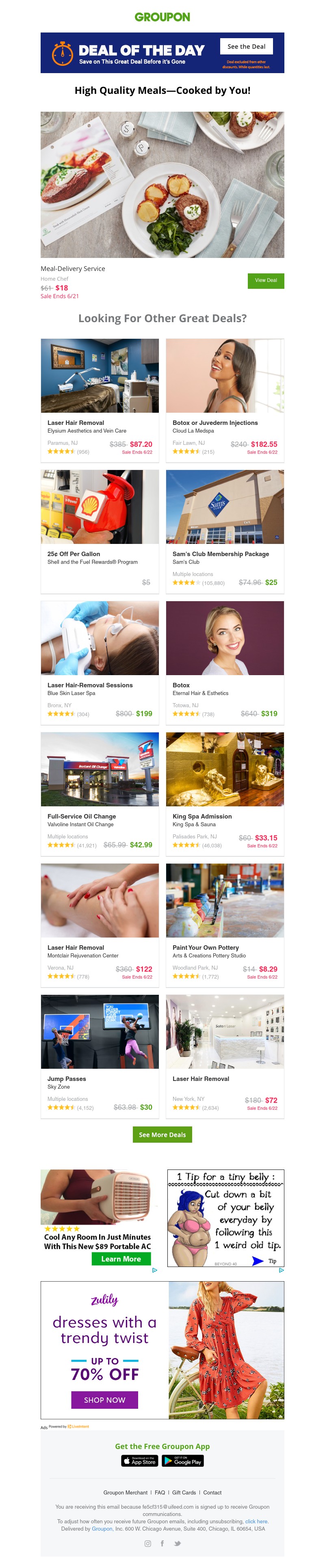Open Shell 25¢ Off Per Gallon deal
Image resolution: width=325 pixels, height=1568 pixels.
[99, 507]
